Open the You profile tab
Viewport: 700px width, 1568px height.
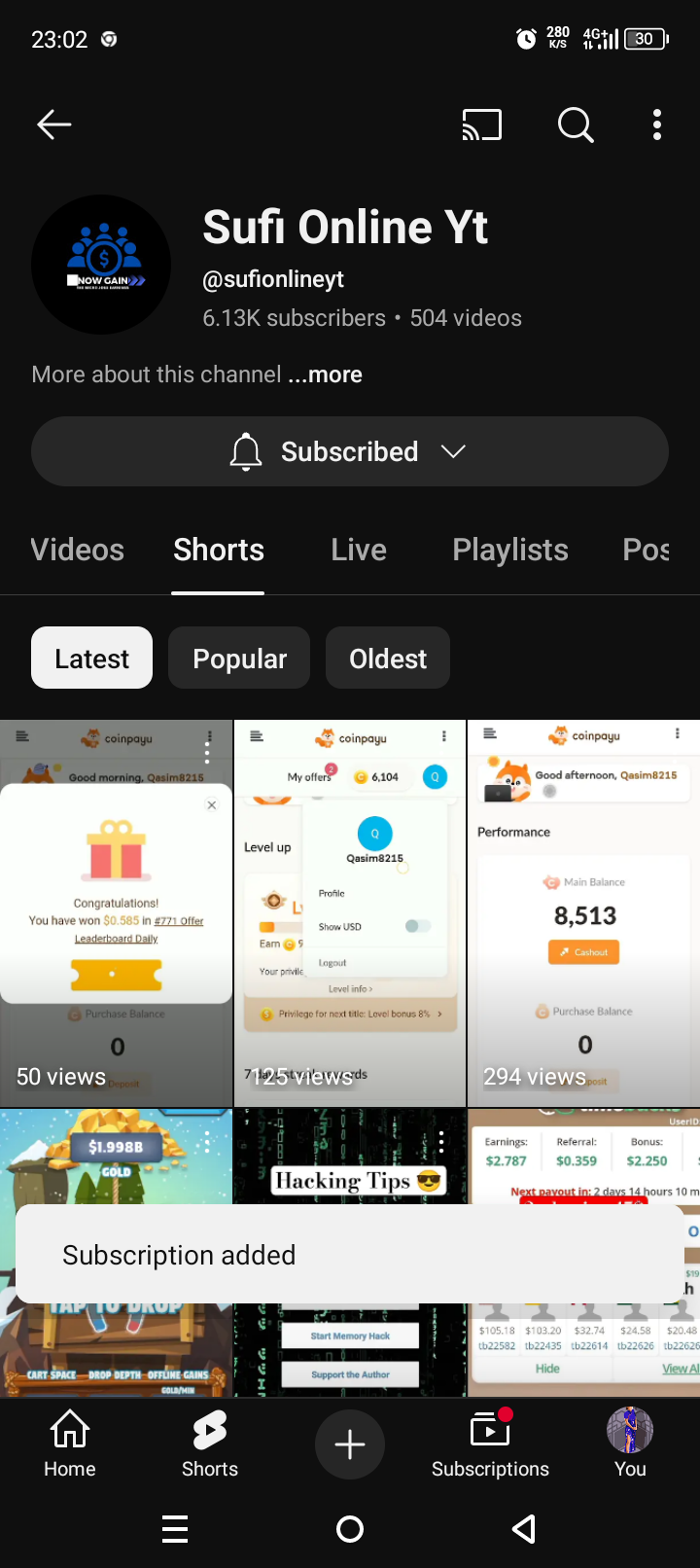[x=630, y=1444]
